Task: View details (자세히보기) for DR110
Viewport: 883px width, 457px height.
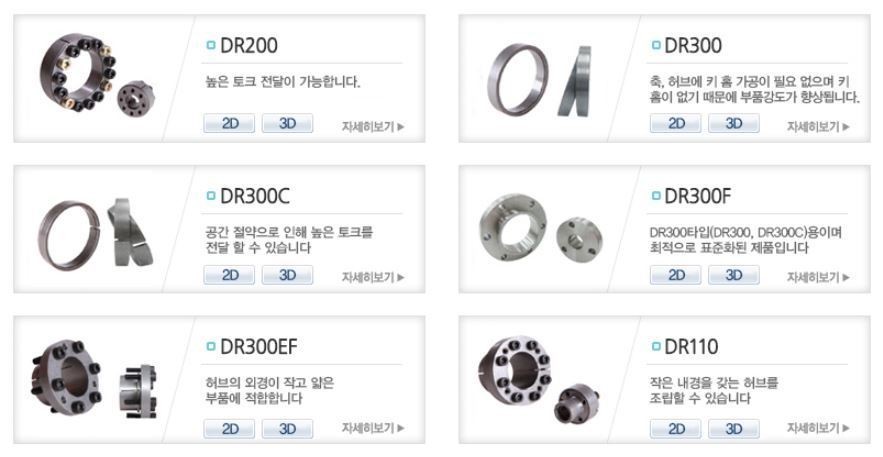Action: [x=818, y=428]
